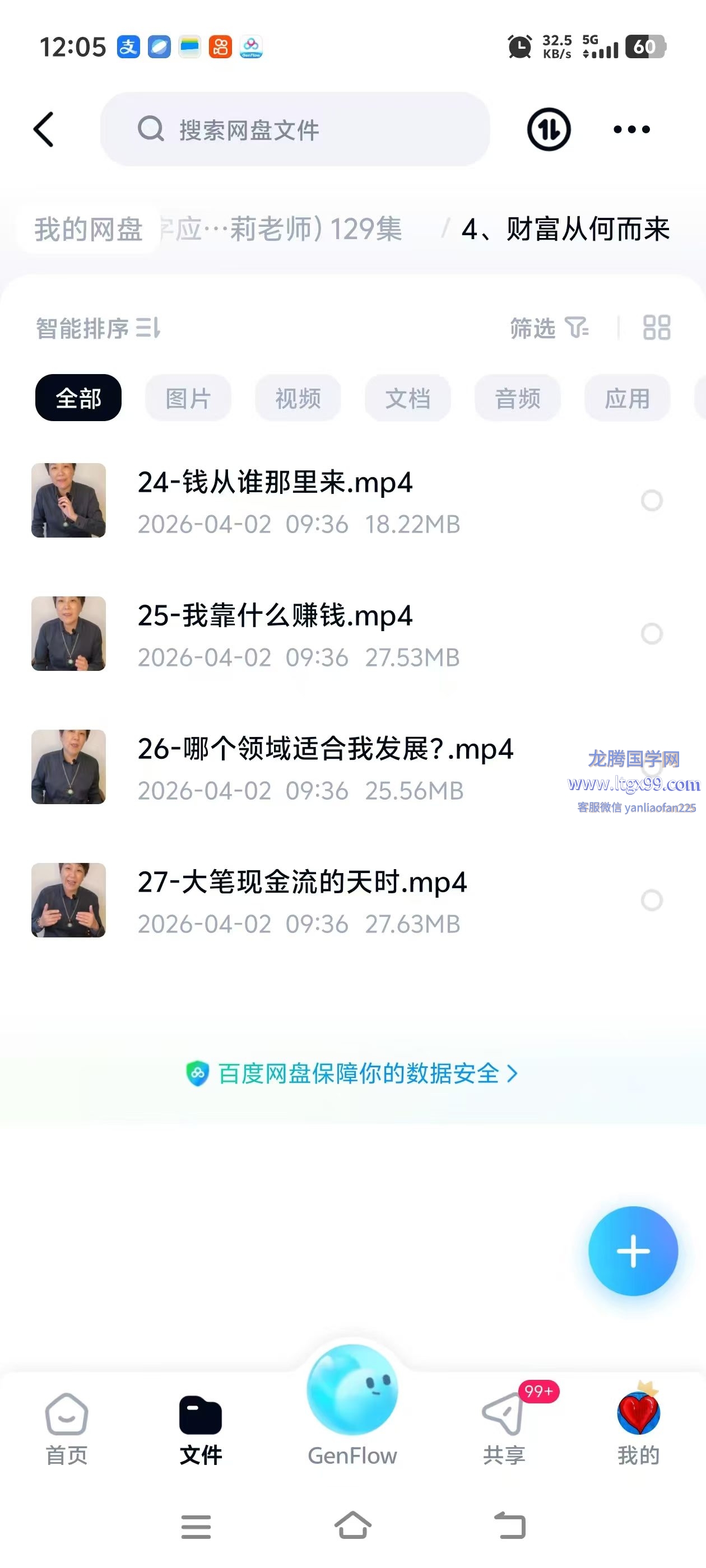Viewport: 706px width, 1568px height.
Task: Tap the 搜索网盘文件 search box
Action: click(x=295, y=130)
